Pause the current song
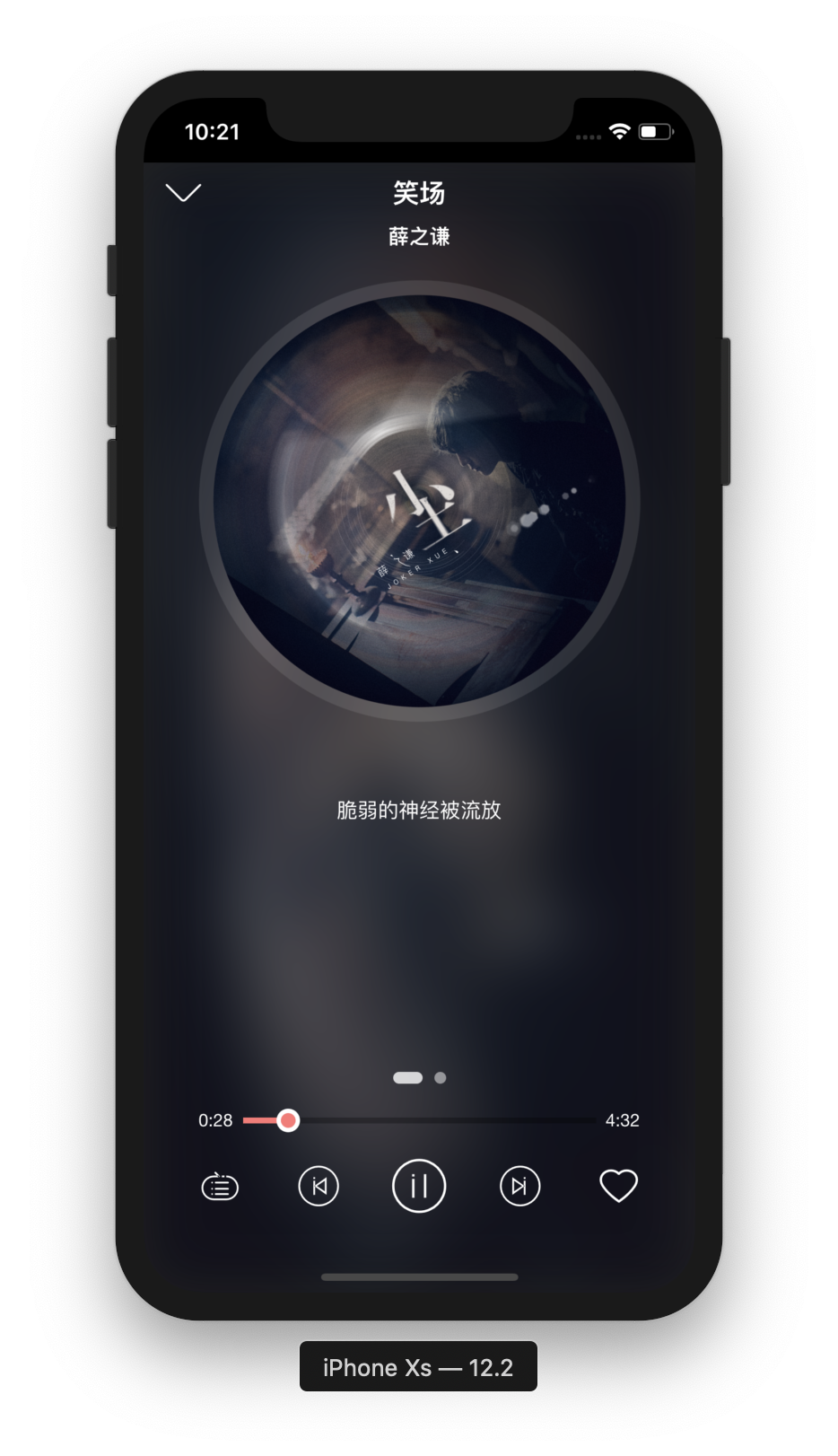Image resolution: width=838 pixels, height=1456 pixels. (419, 1186)
